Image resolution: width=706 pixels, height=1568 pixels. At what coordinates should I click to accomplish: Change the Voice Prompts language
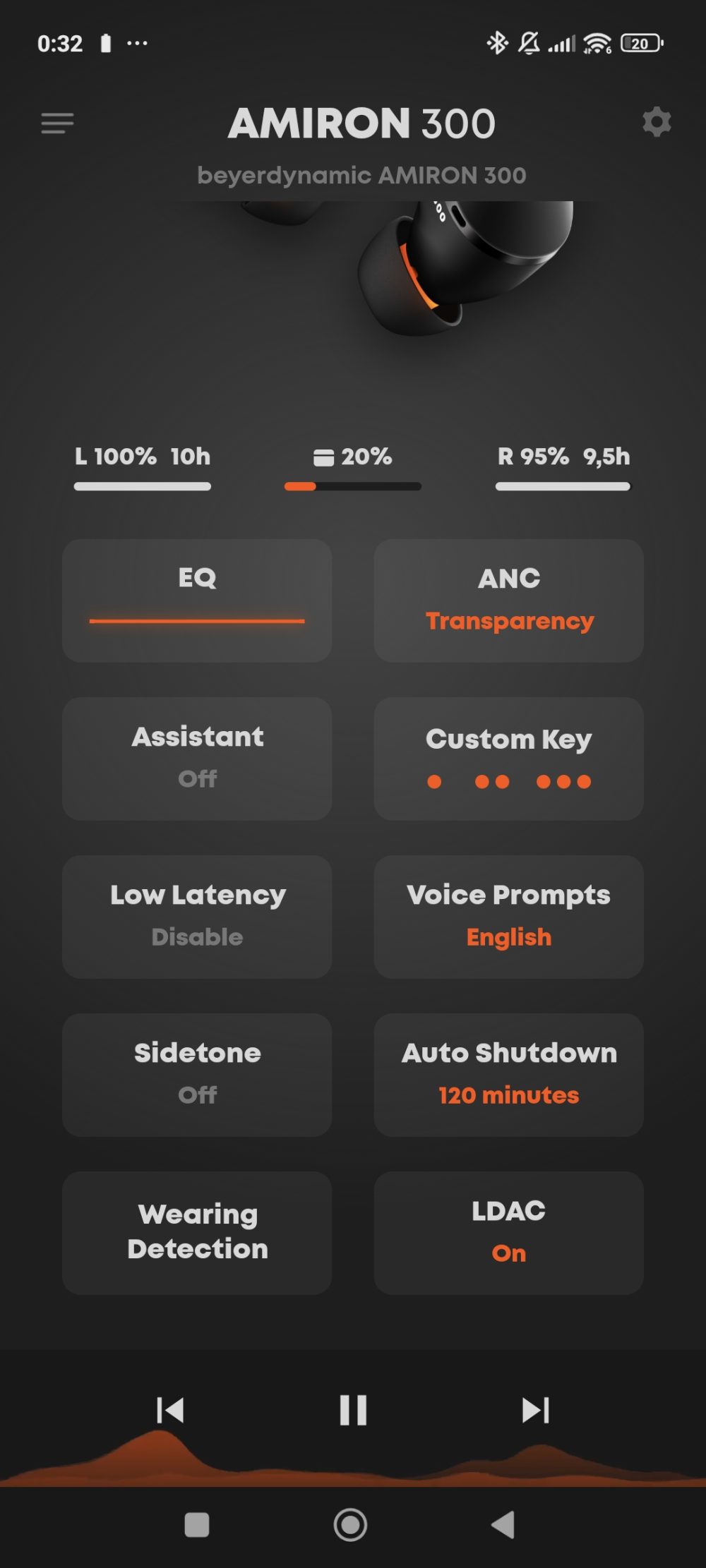(x=508, y=917)
